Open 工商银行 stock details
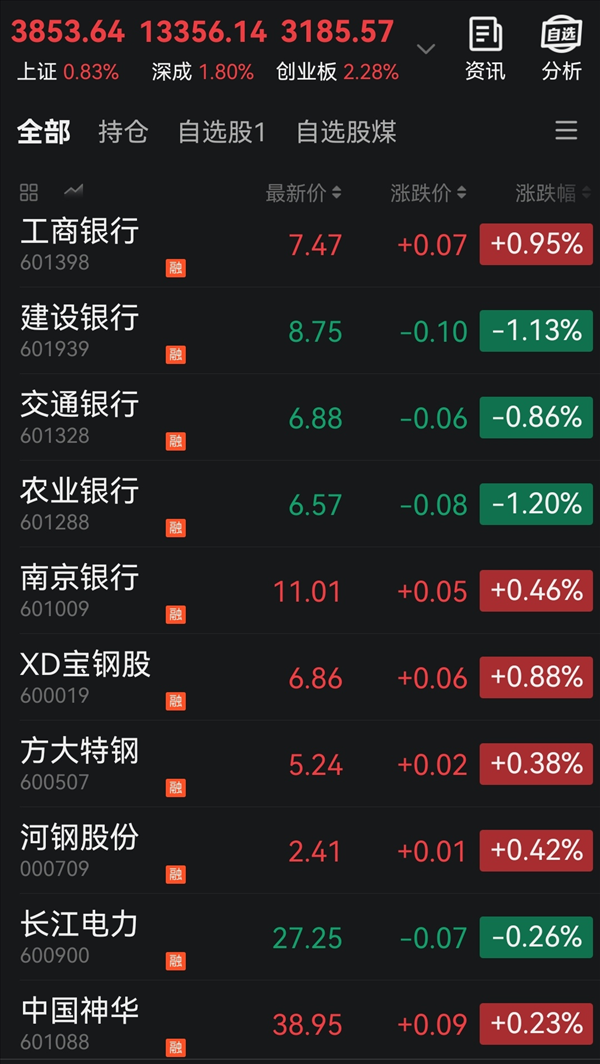The image size is (600, 1064). tap(300, 244)
